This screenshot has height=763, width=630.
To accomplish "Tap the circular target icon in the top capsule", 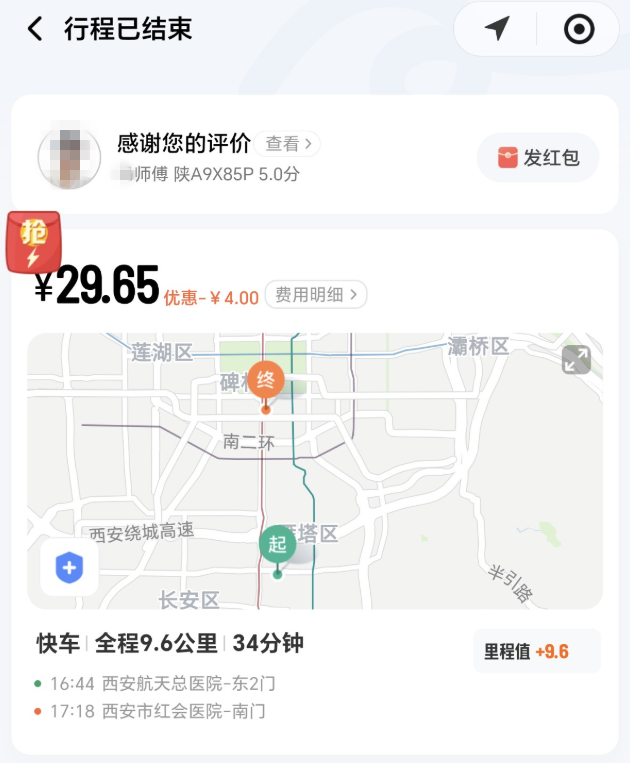I will tap(579, 29).
